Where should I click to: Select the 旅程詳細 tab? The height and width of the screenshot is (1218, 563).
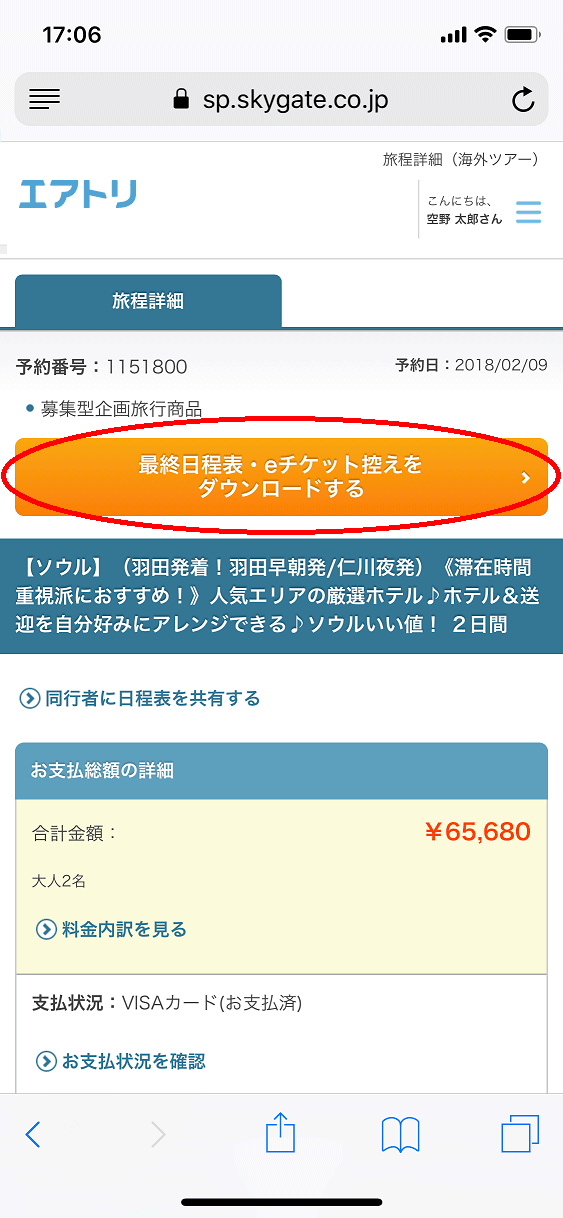coord(148,301)
